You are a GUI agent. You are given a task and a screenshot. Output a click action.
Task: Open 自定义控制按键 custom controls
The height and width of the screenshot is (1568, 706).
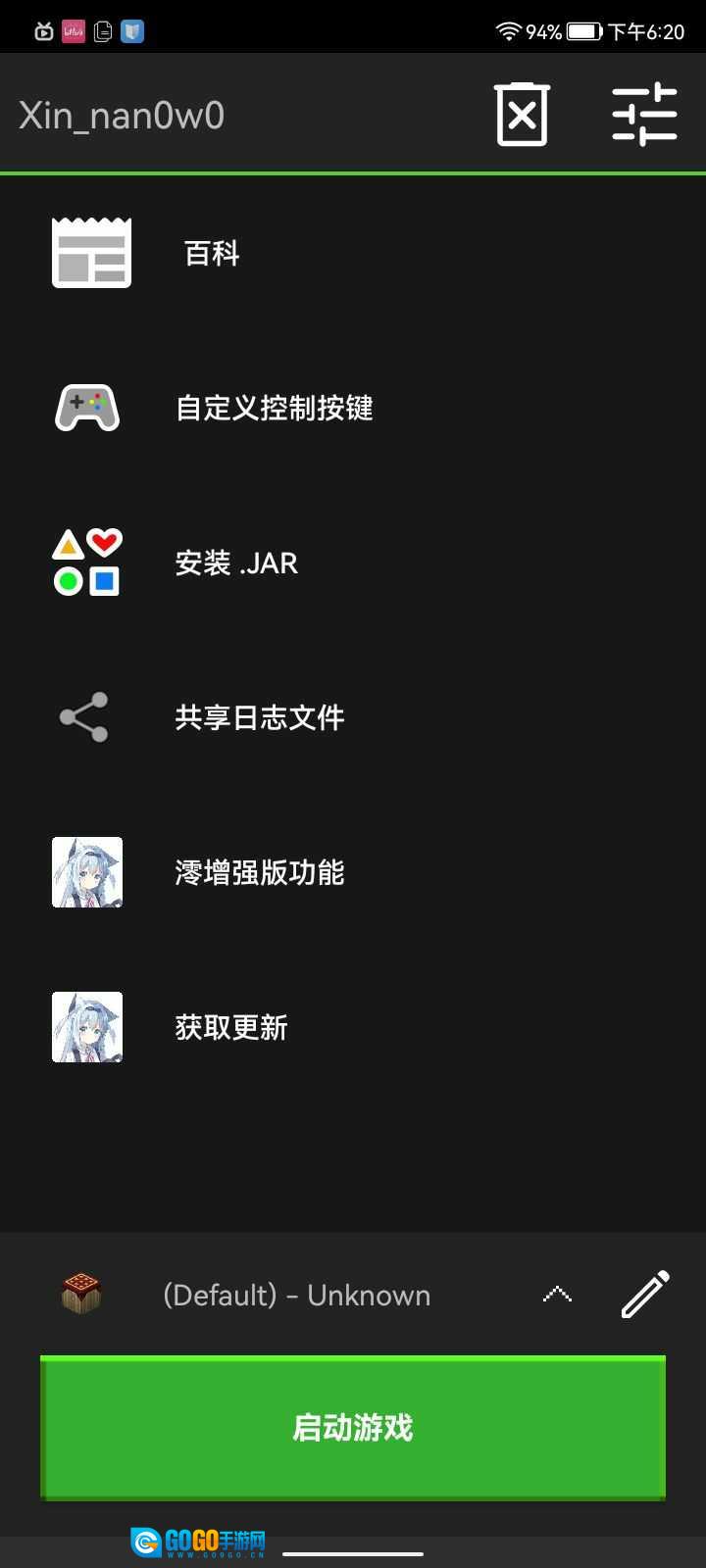click(x=274, y=408)
